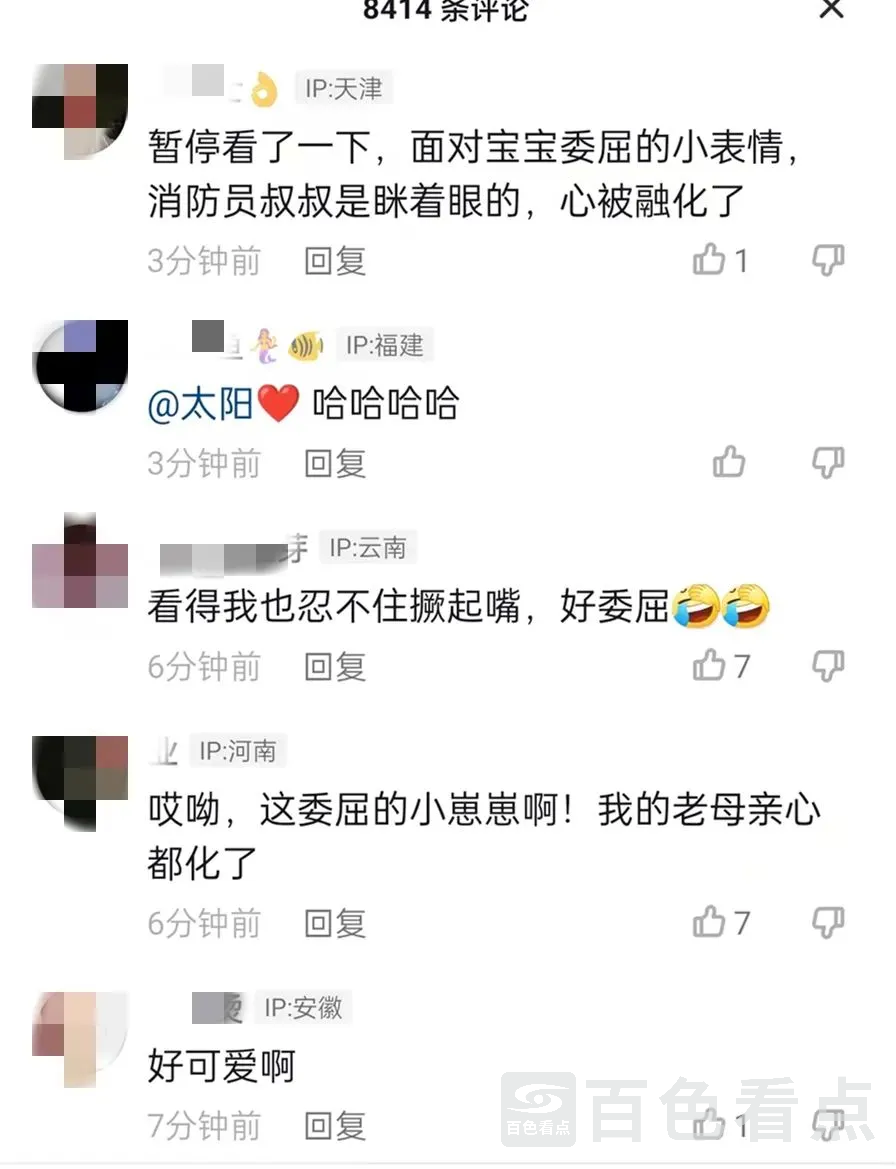Image resolution: width=896 pixels, height=1169 pixels.
Task: Reply to the Henan comment 我的老母亲心都化了
Action: [335, 923]
